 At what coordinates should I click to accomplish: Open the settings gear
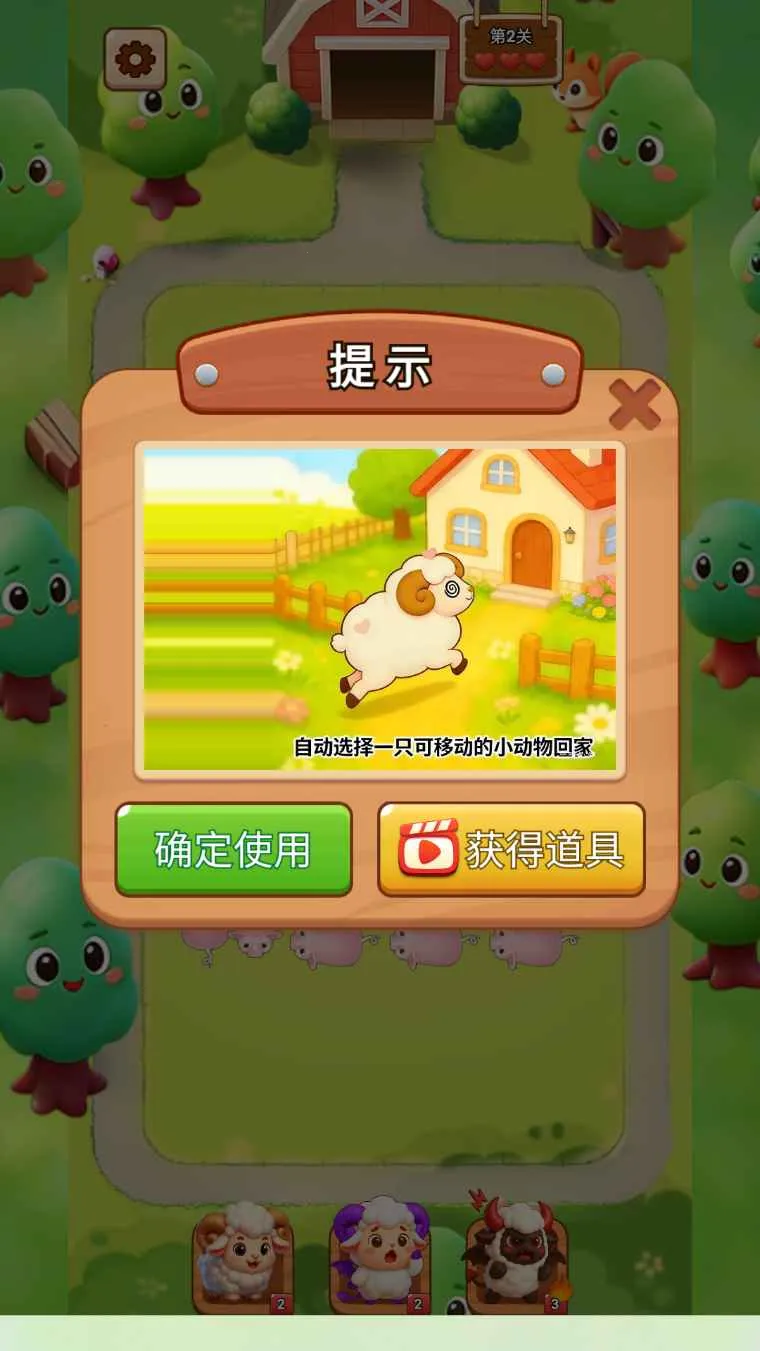tap(135, 59)
